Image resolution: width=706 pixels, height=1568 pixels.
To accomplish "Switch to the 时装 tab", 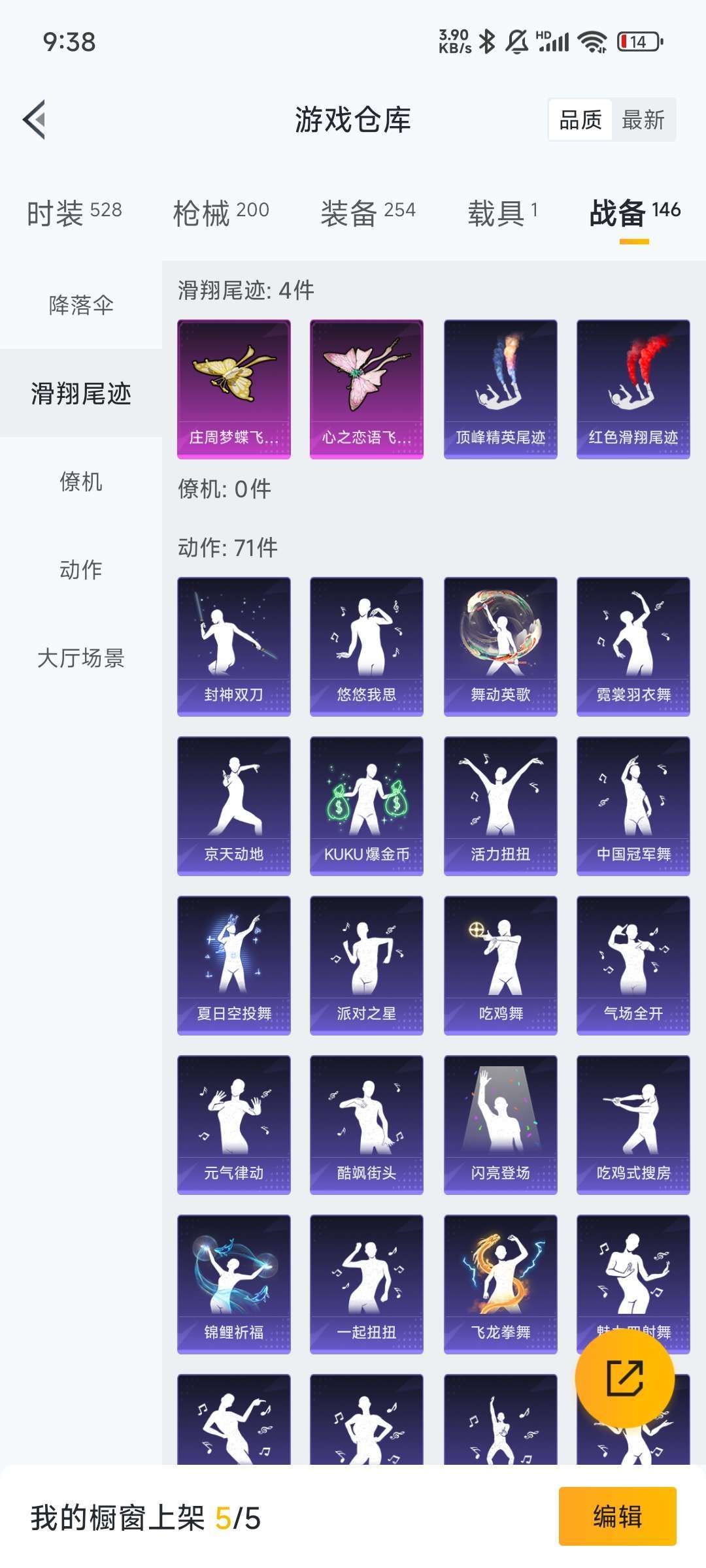I will tap(74, 212).
